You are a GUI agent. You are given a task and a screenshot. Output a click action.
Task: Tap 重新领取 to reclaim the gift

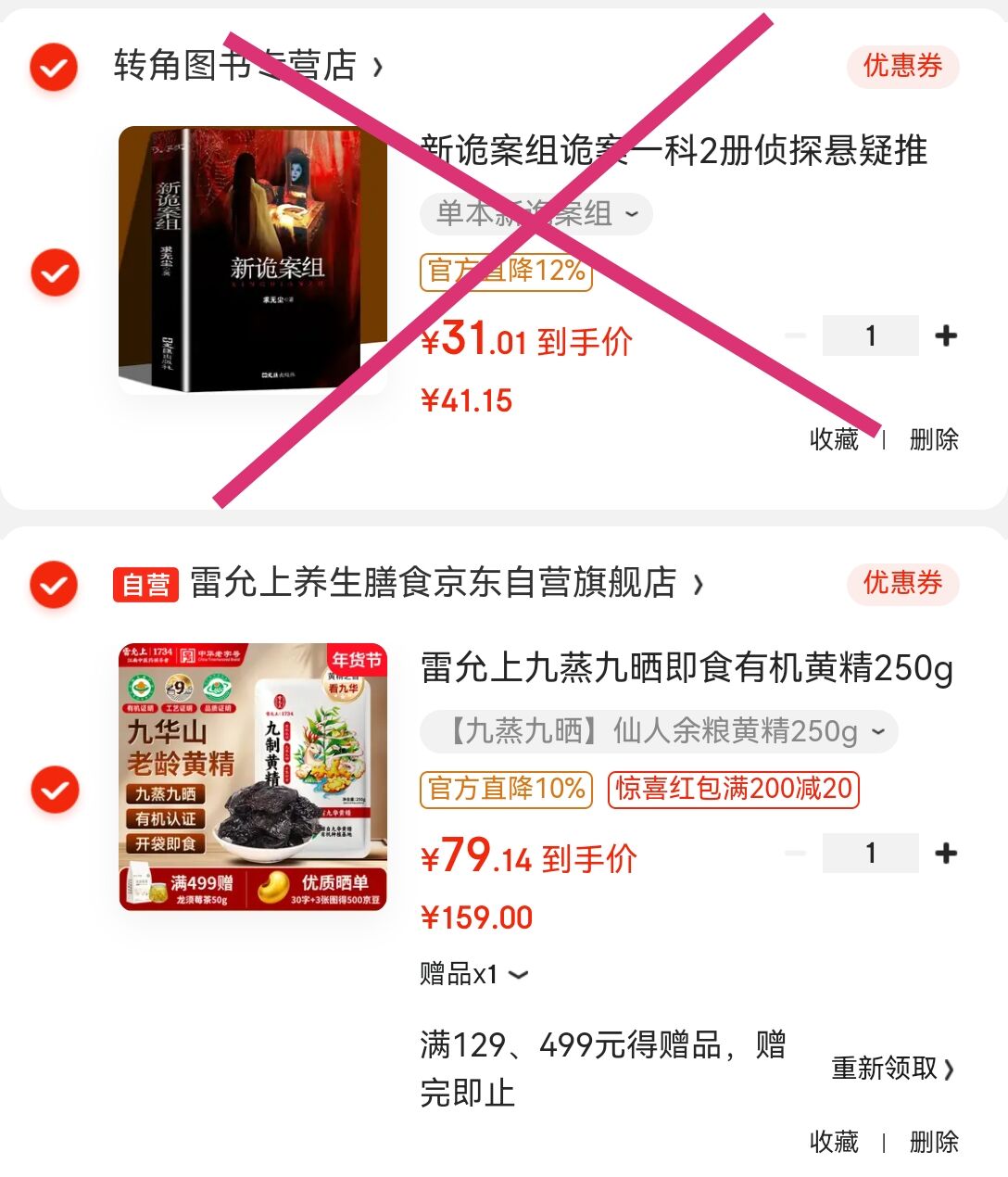point(891,1069)
